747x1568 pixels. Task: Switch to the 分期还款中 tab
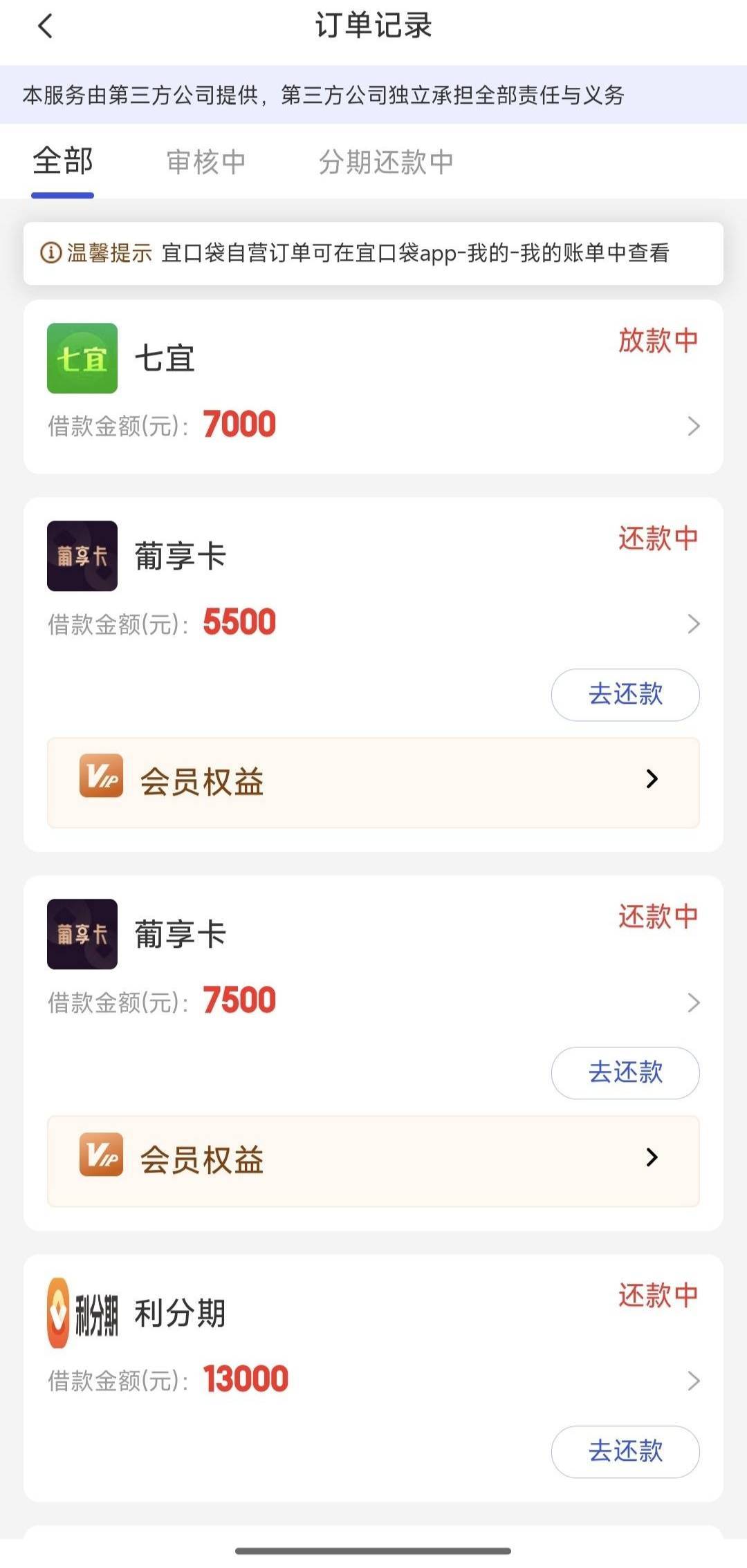coord(385,162)
